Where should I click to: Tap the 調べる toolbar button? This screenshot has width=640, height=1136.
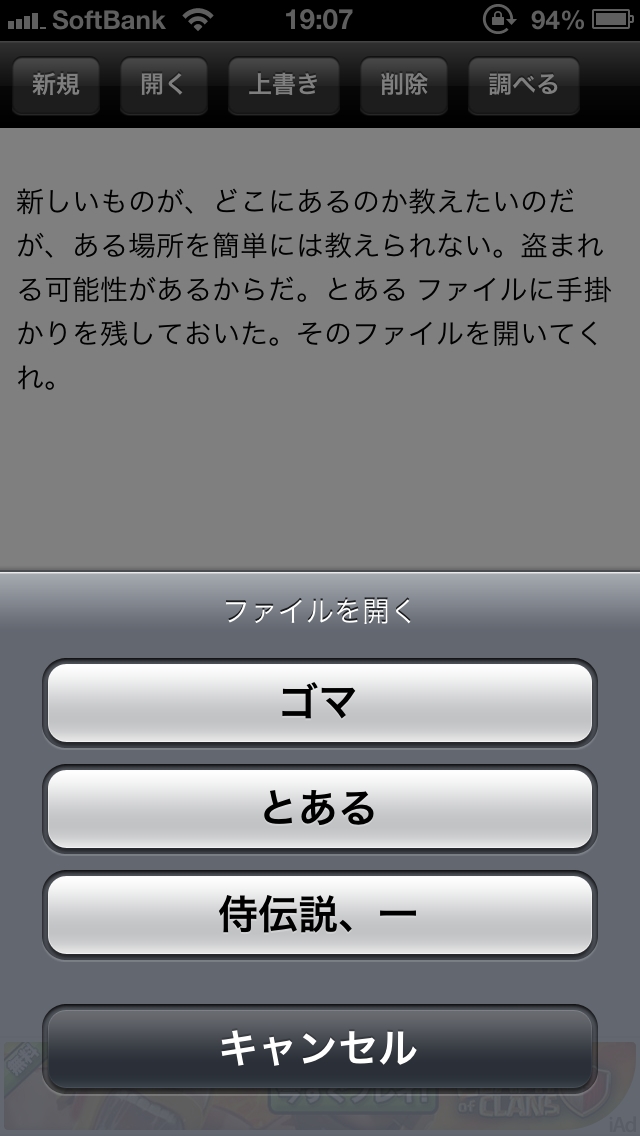523,85
